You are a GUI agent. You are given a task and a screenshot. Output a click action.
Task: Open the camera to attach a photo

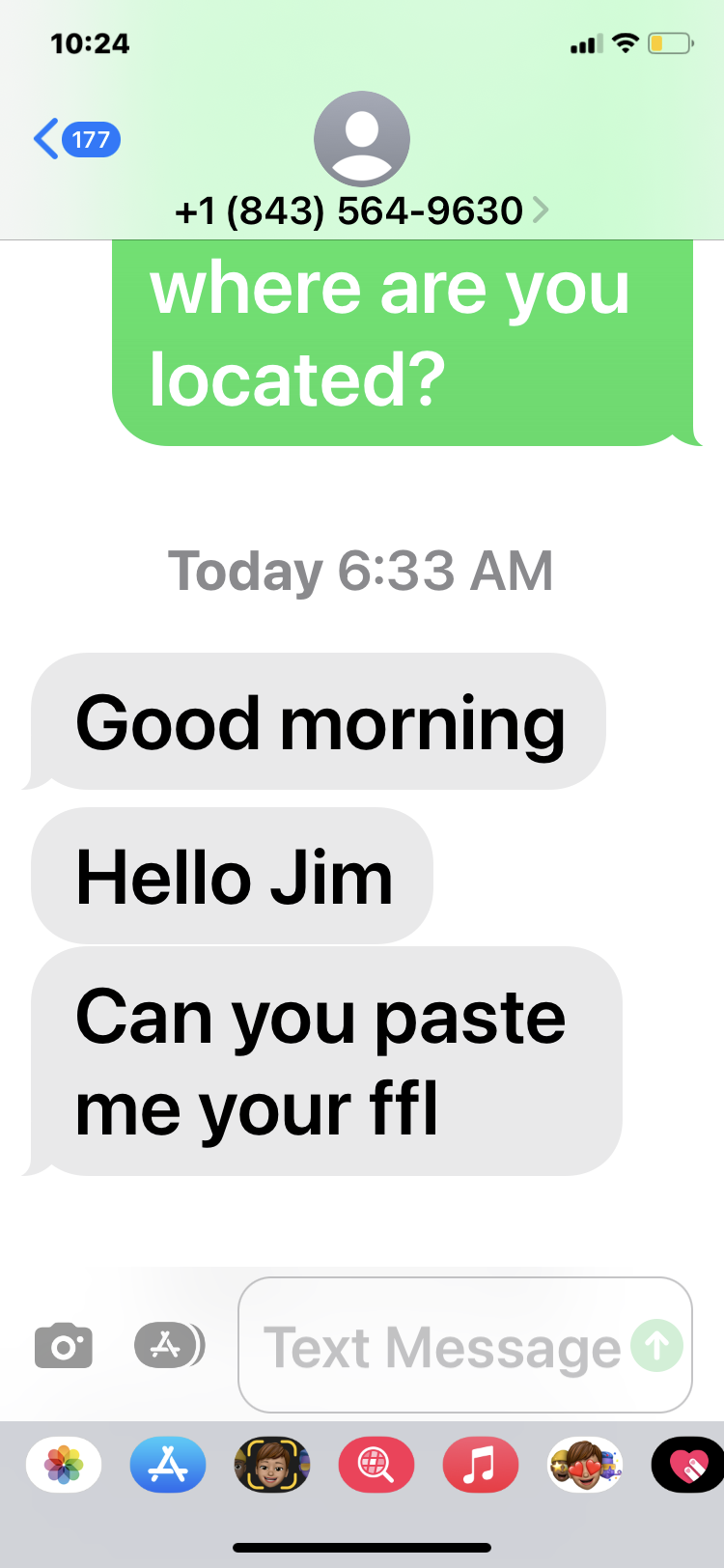pyautogui.click(x=64, y=1346)
